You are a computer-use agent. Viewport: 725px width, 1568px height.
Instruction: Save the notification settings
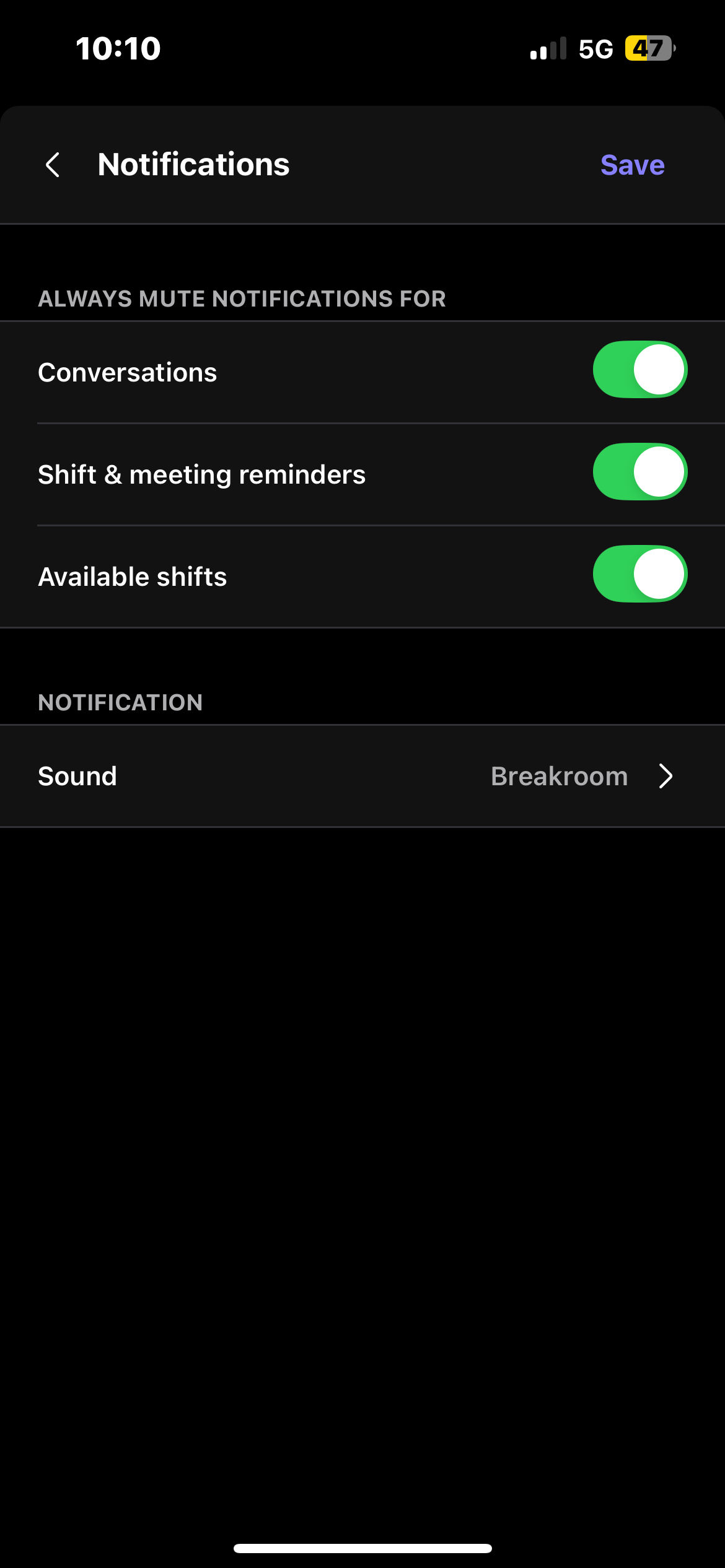click(632, 165)
